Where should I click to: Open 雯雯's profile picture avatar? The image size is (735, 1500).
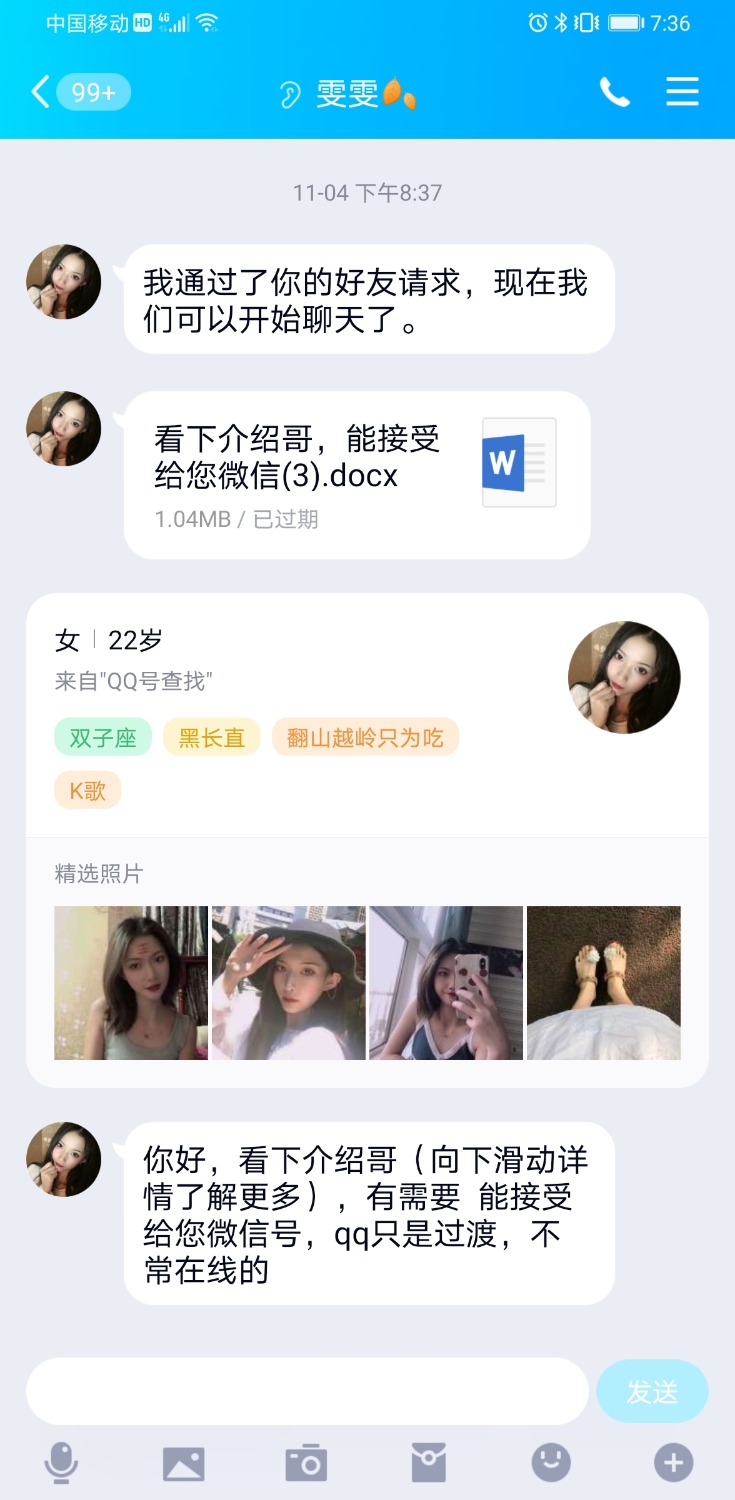pyautogui.click(x=62, y=282)
